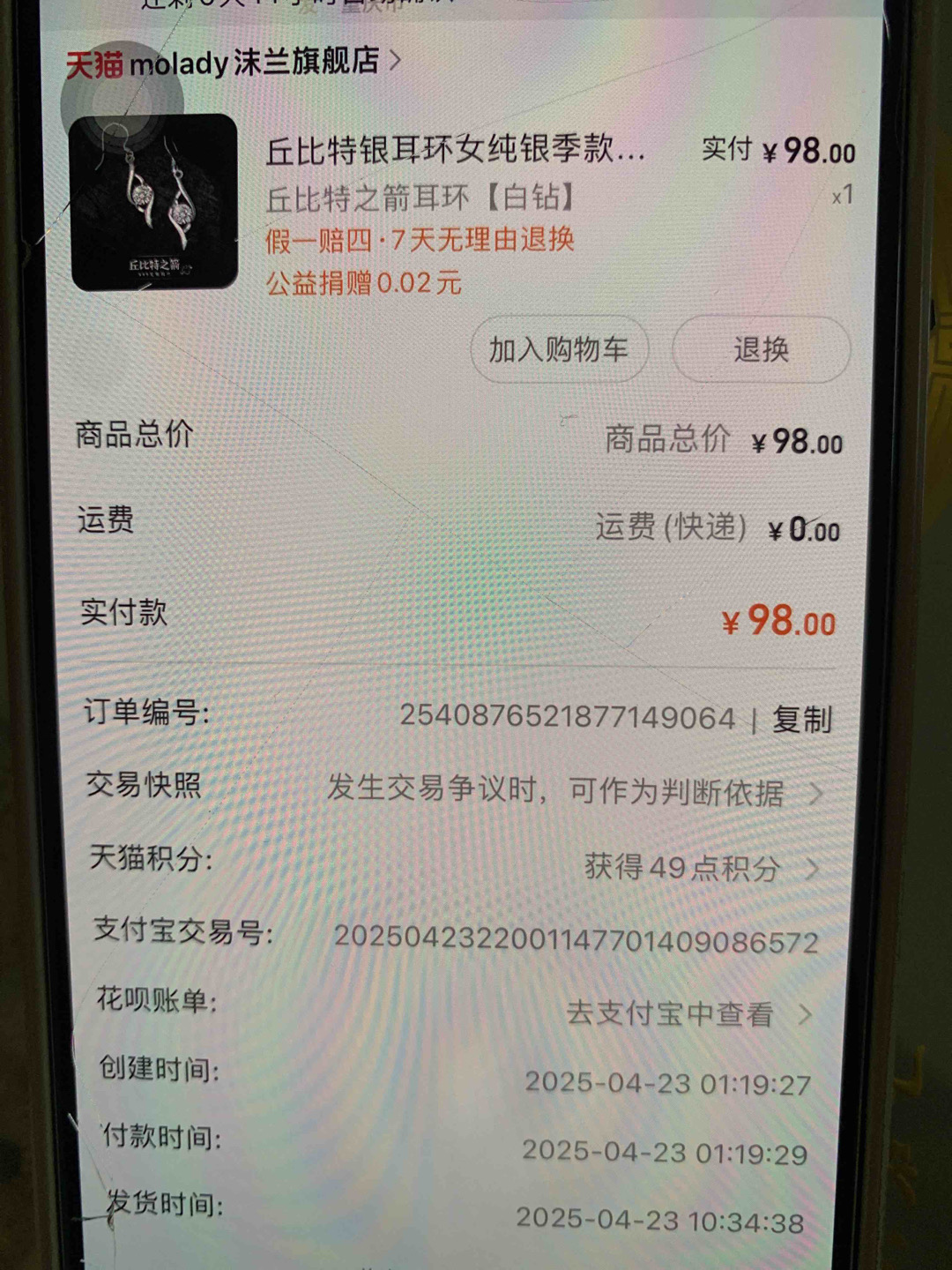
Task: Open 花呗账单 in Alipay
Action: pyautogui.click(x=688, y=1014)
